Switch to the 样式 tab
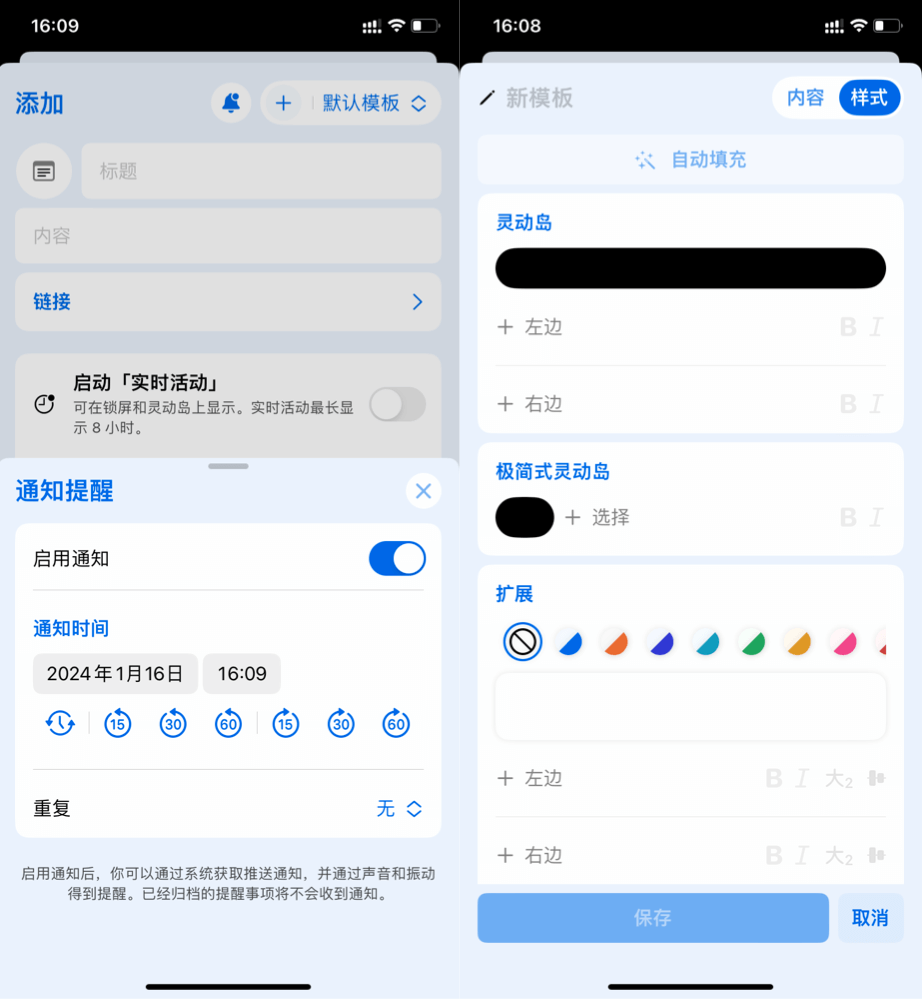 pyautogui.click(x=868, y=98)
